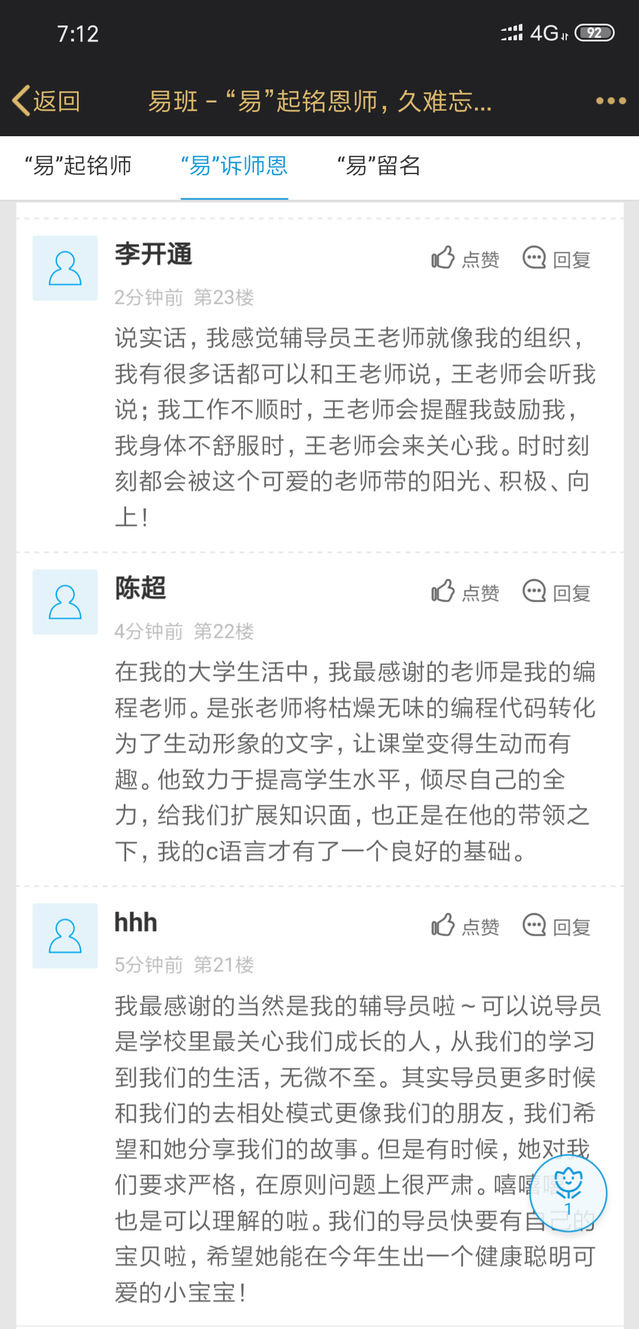Viewport: 639px width, 1329px height.
Task: Reply to 陈超's comment
Action: pos(557,592)
